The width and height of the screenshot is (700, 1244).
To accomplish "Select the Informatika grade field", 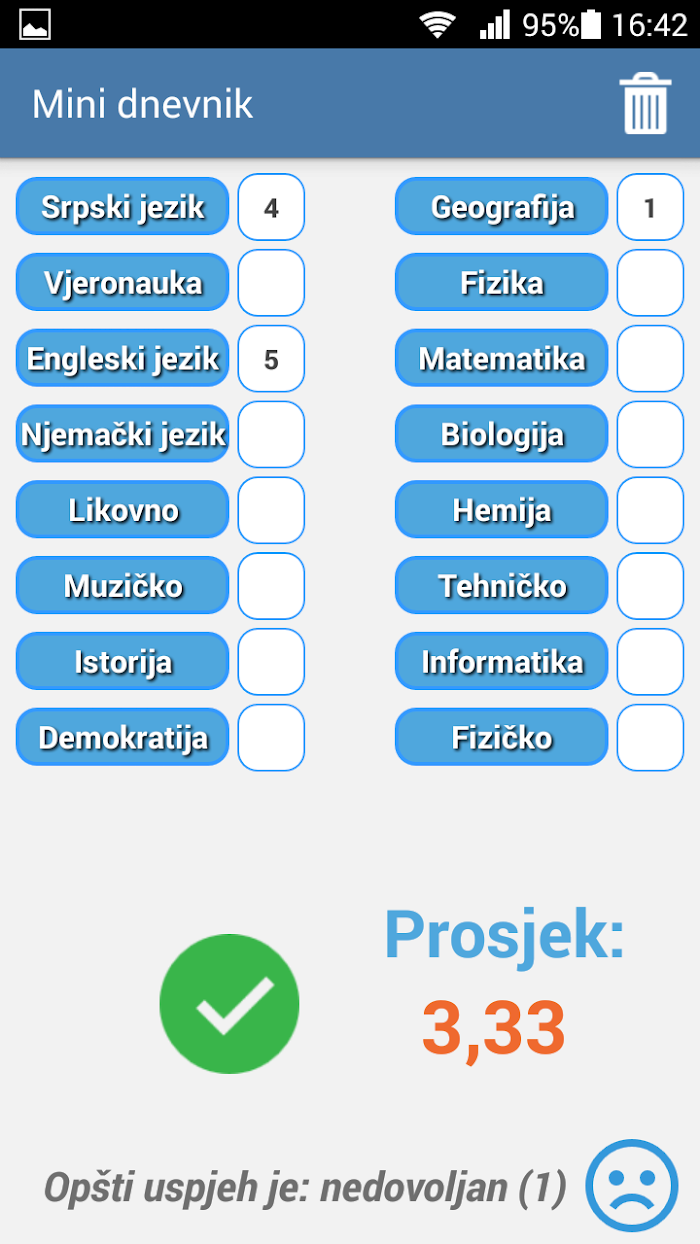I will coord(650,661).
